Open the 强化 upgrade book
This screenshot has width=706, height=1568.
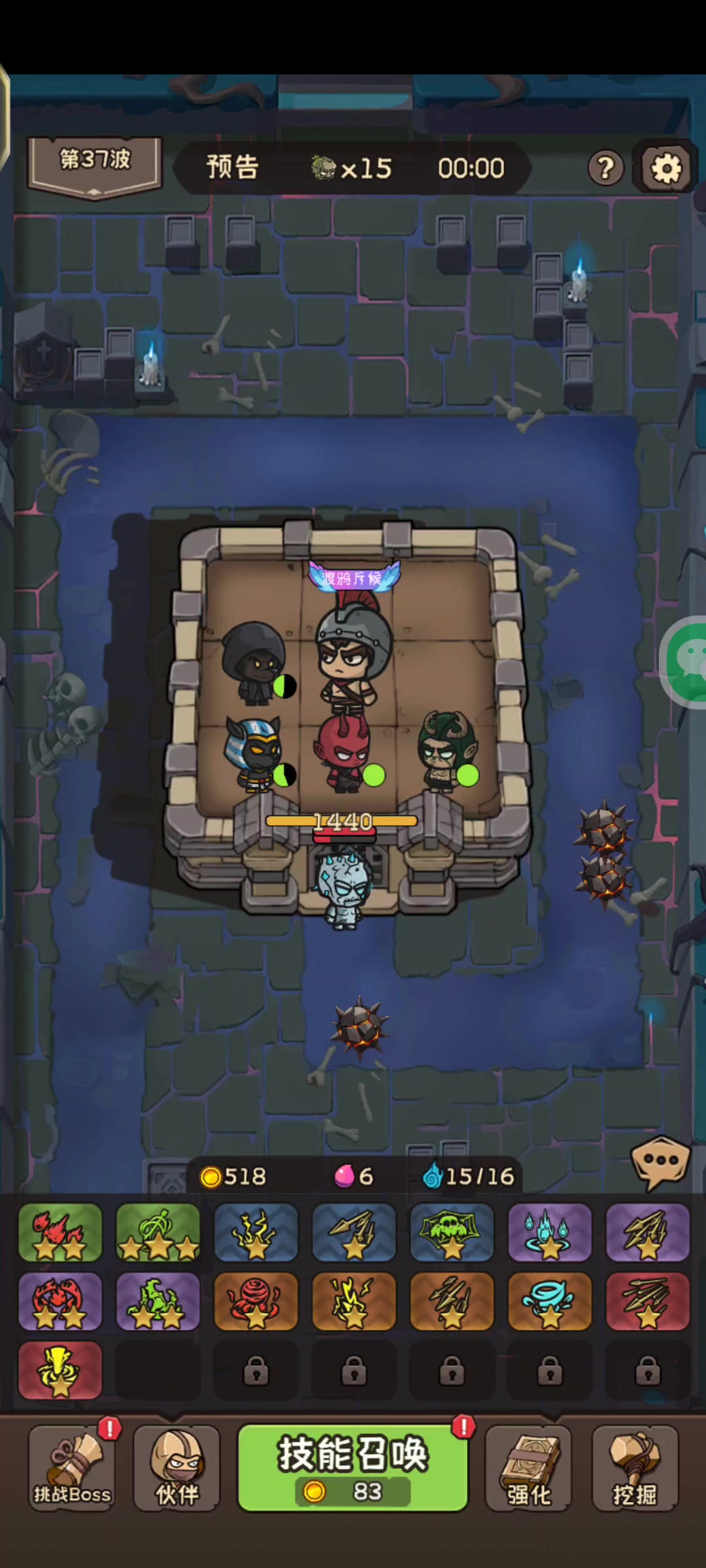528,1468
